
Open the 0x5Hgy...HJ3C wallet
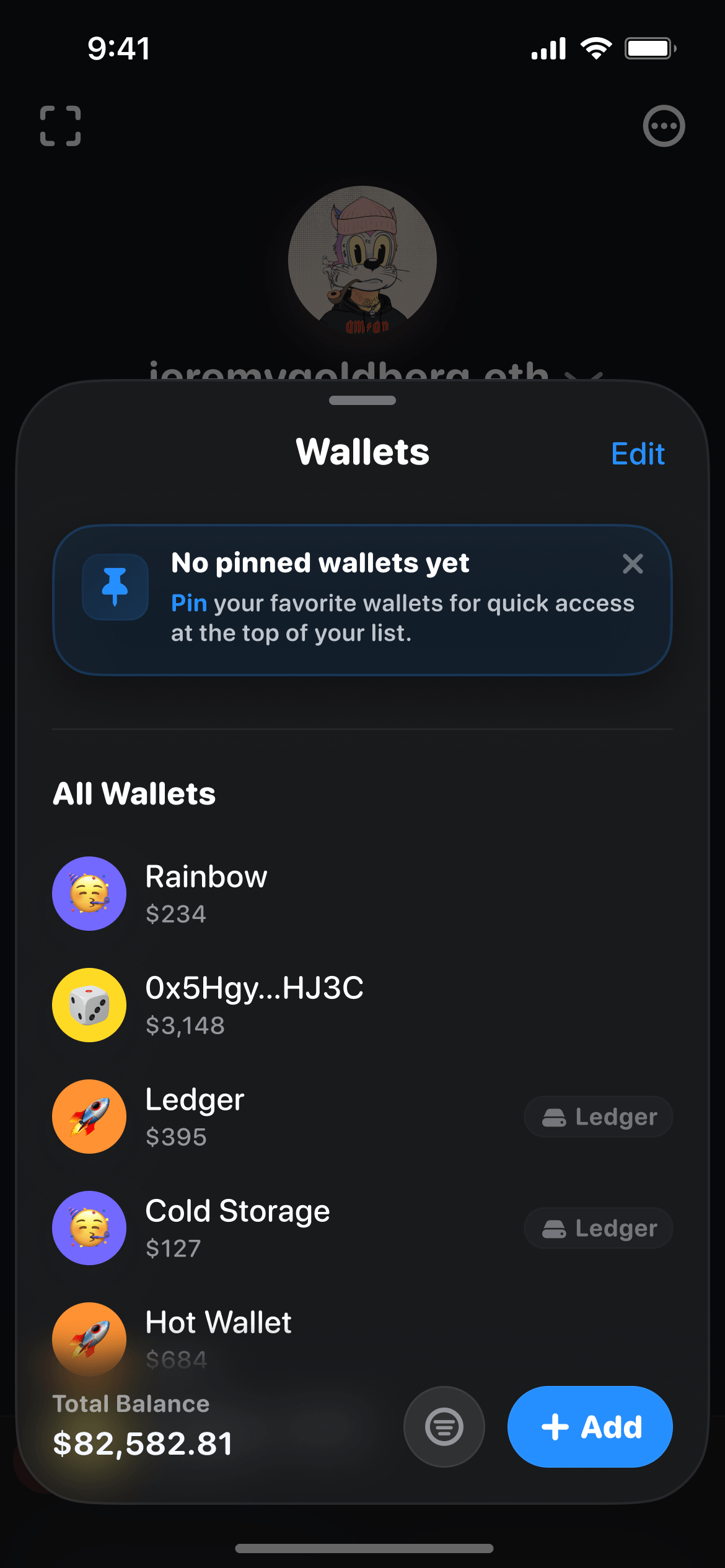pos(254,1004)
